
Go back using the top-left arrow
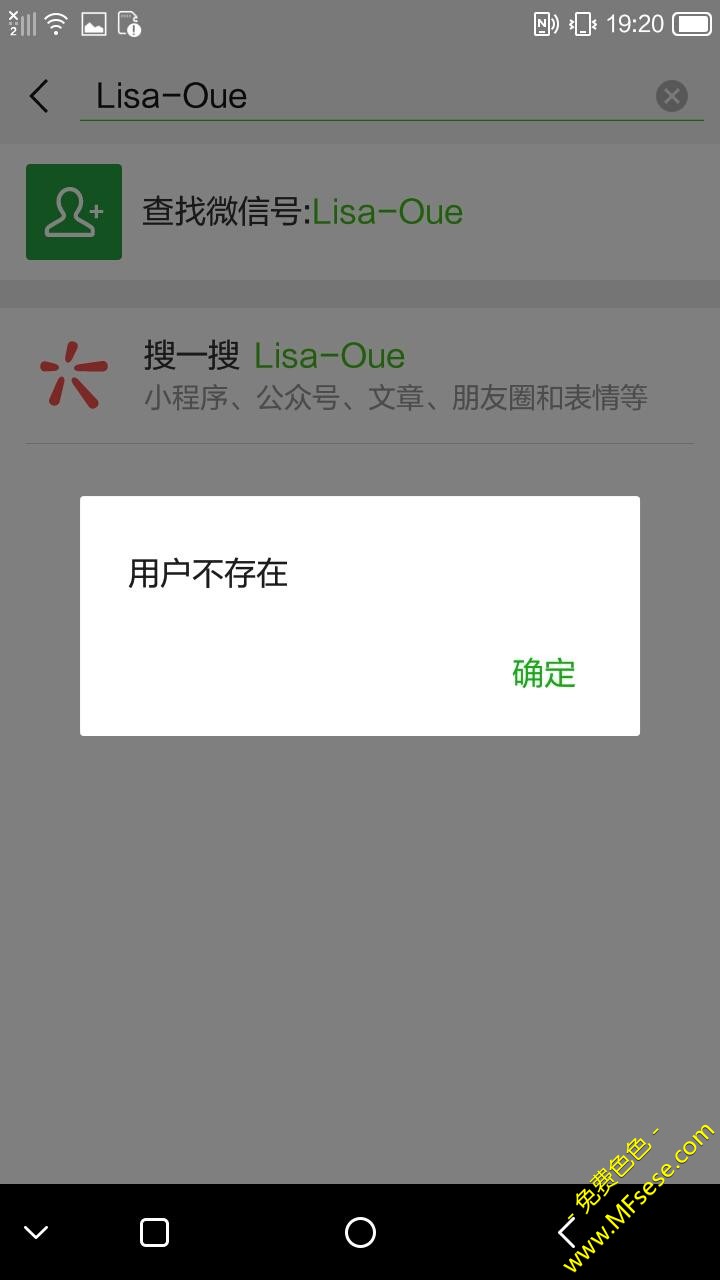point(39,96)
